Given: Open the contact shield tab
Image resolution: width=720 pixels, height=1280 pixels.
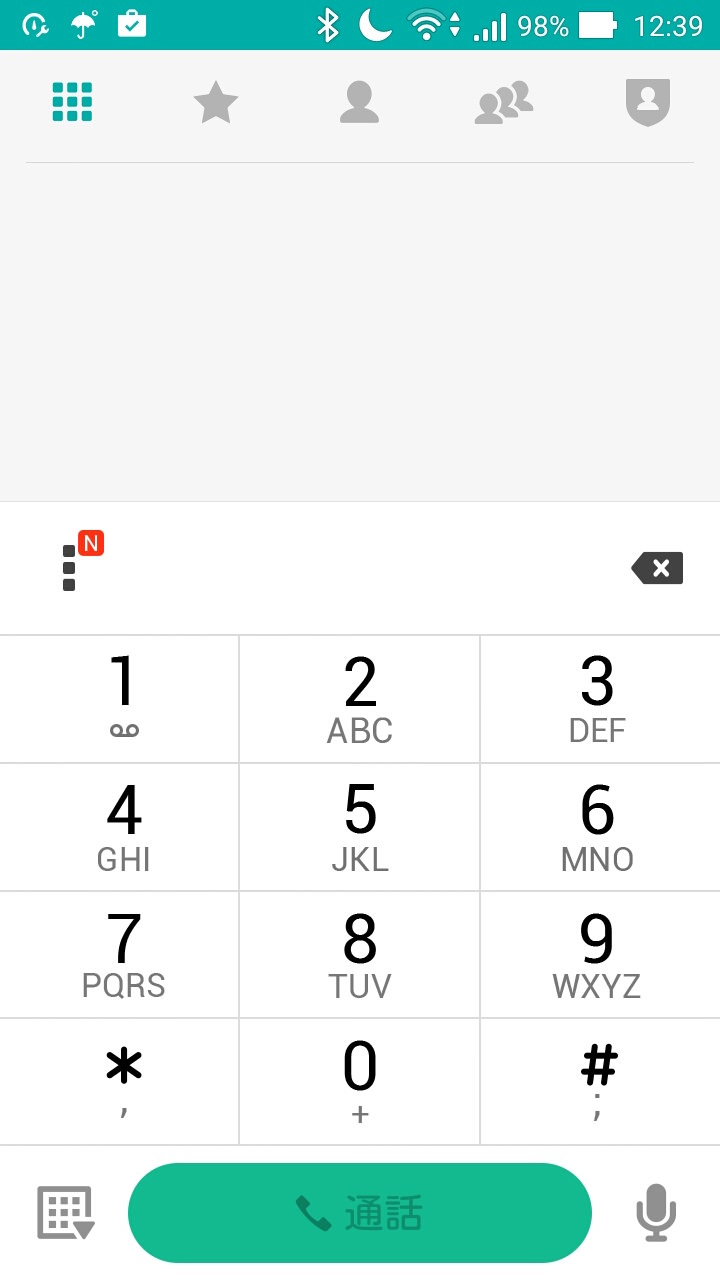Looking at the screenshot, I should pyautogui.click(x=647, y=102).
